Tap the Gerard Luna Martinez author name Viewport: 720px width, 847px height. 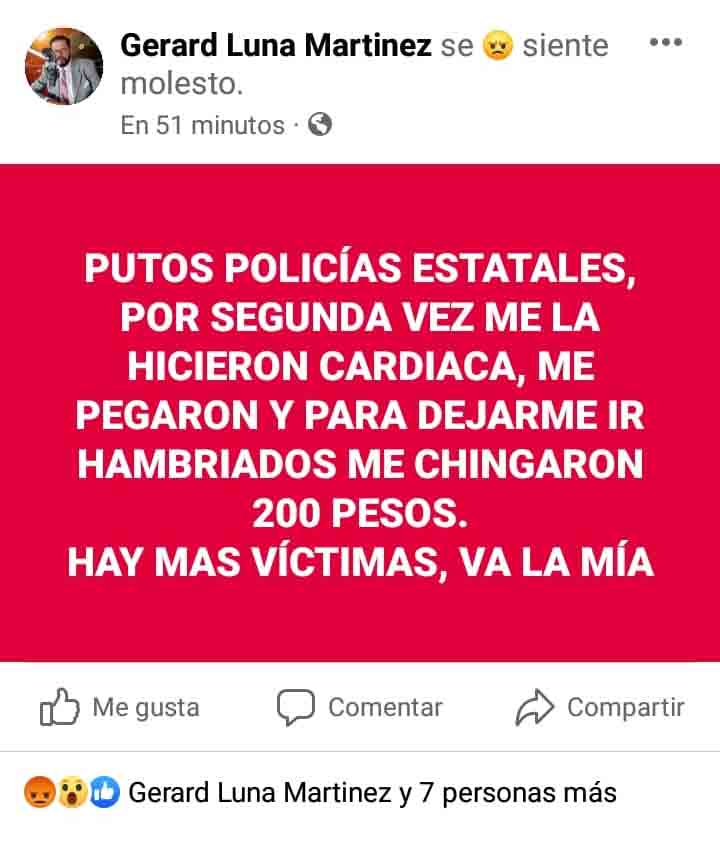coord(276,45)
